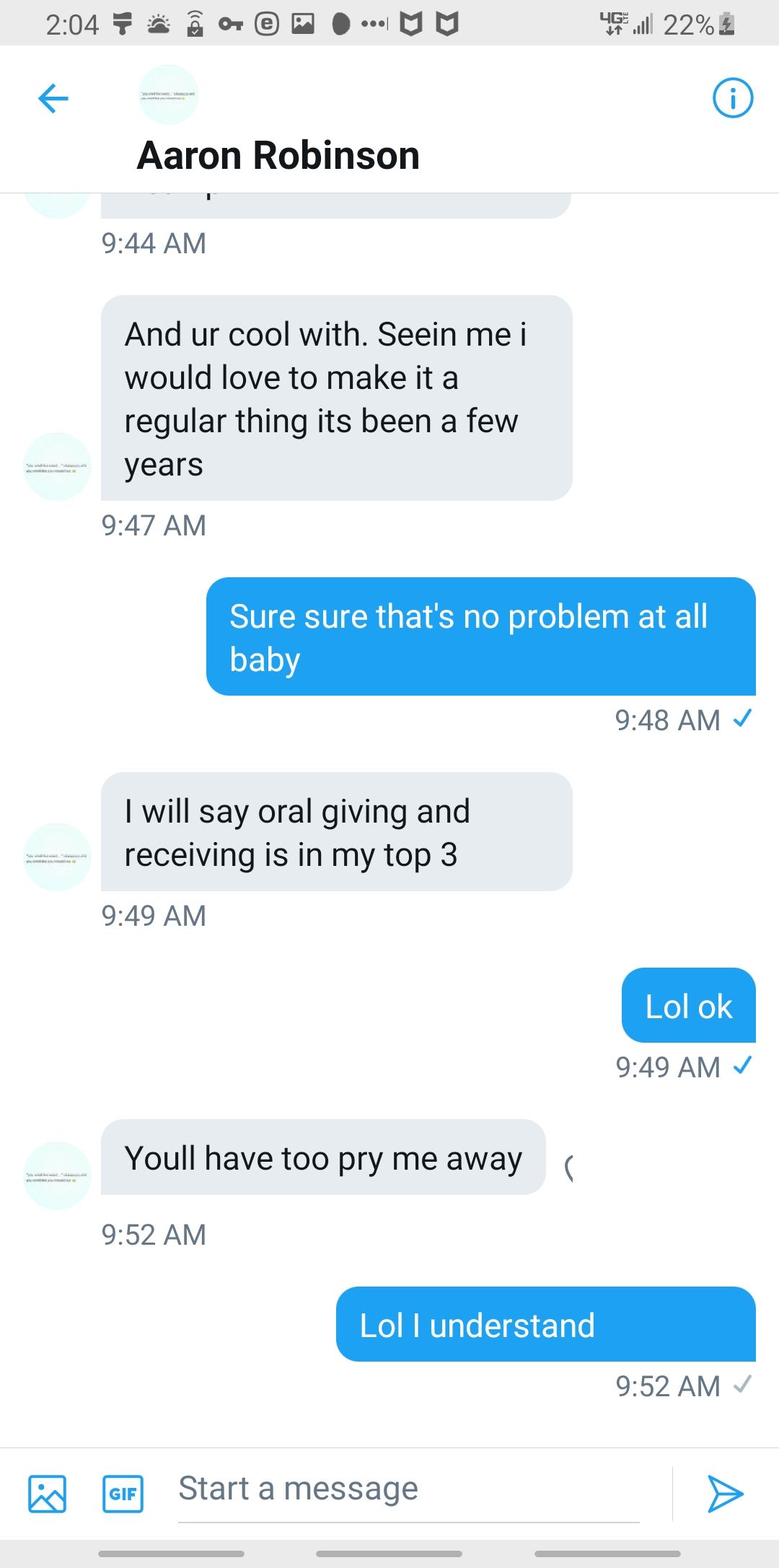The image size is (779, 1568).
Task: Open the GIF picker
Action: click(x=123, y=1493)
